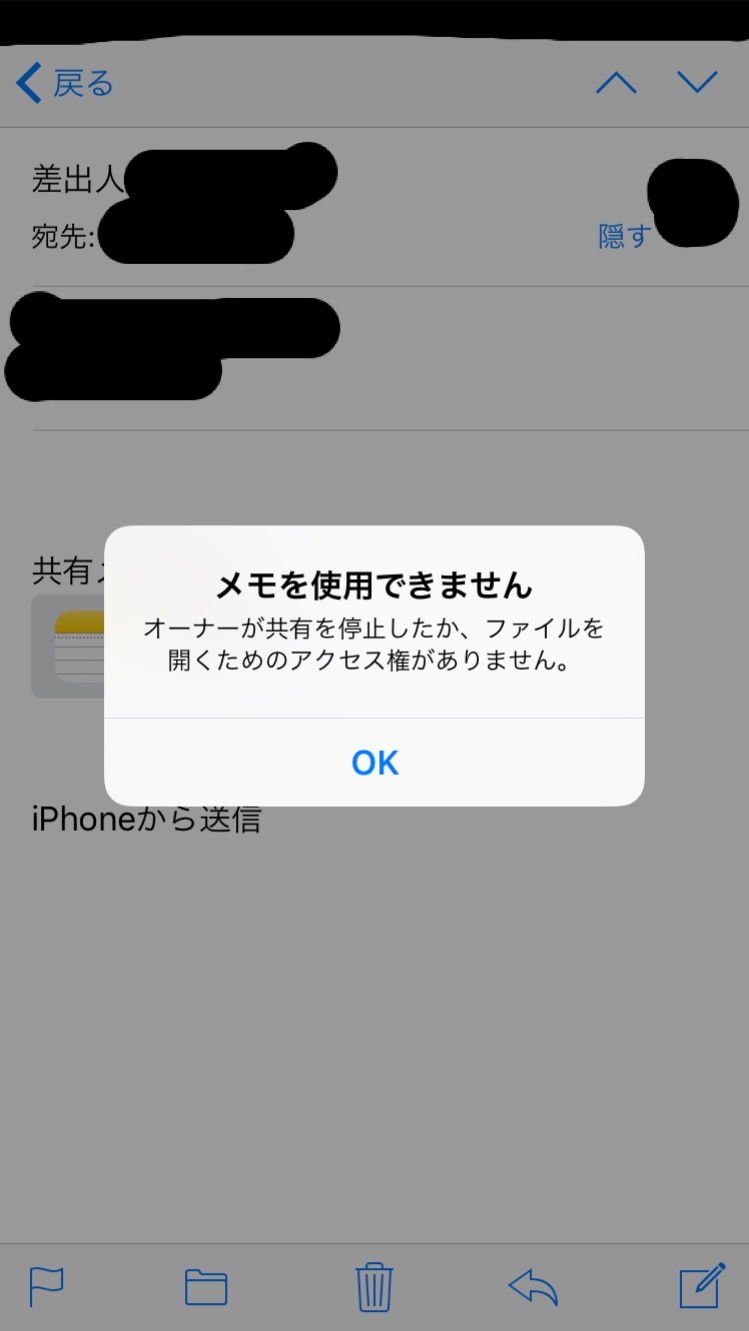Delete this email with the trash icon
Screen dimensions: 749x1331
click(x=375, y=1285)
